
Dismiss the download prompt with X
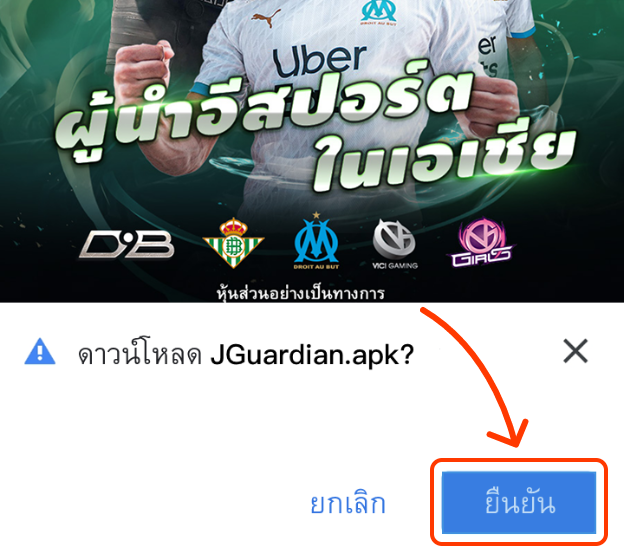pyautogui.click(x=575, y=351)
